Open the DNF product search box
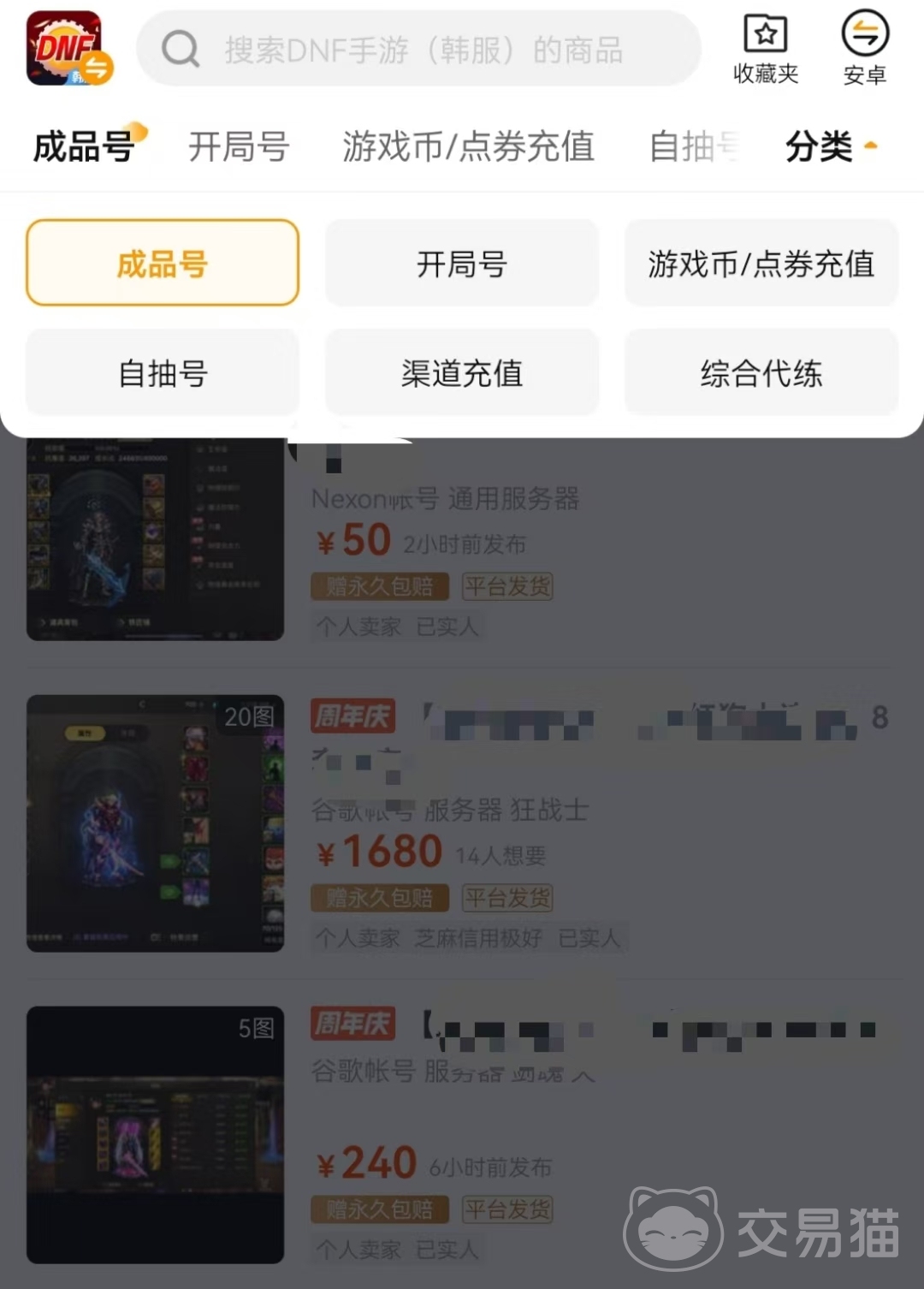 419,50
